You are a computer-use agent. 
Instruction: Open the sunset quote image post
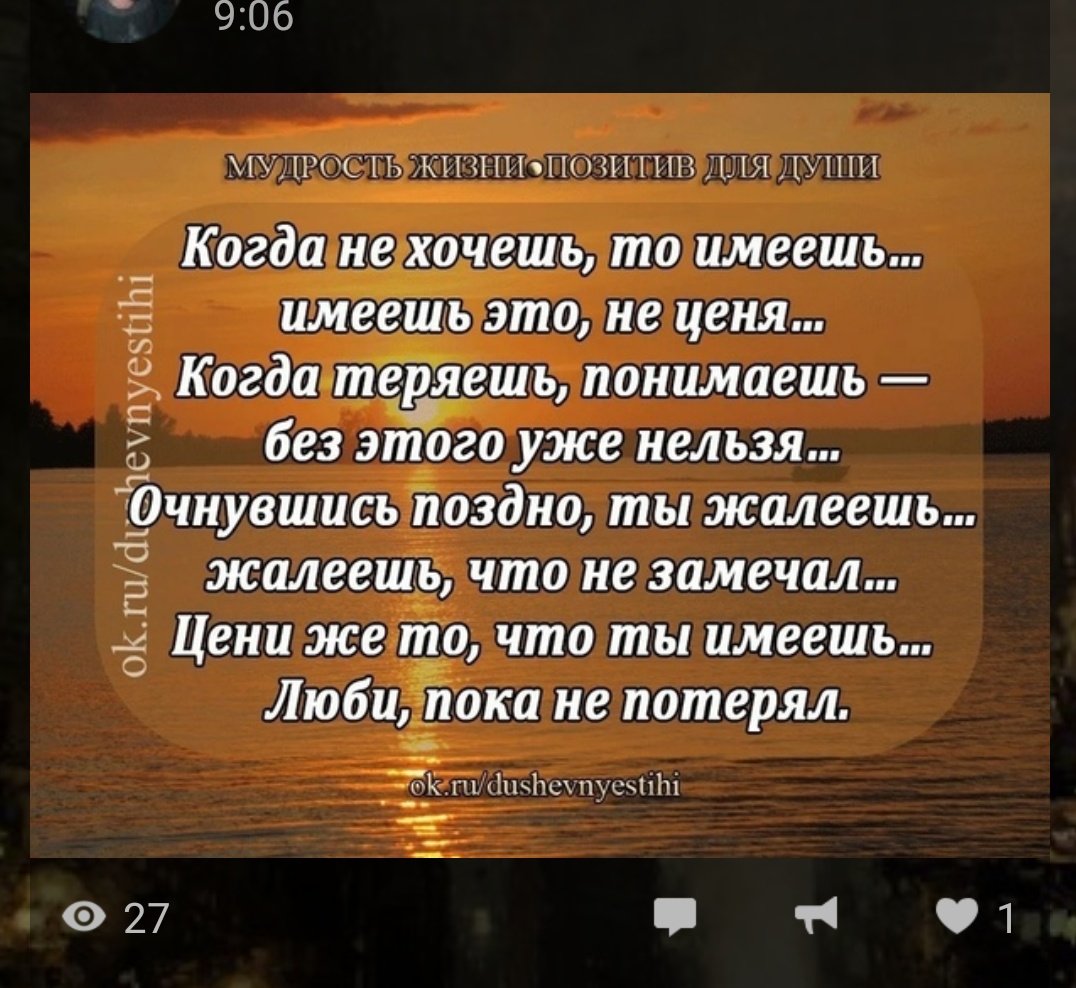(x=540, y=475)
